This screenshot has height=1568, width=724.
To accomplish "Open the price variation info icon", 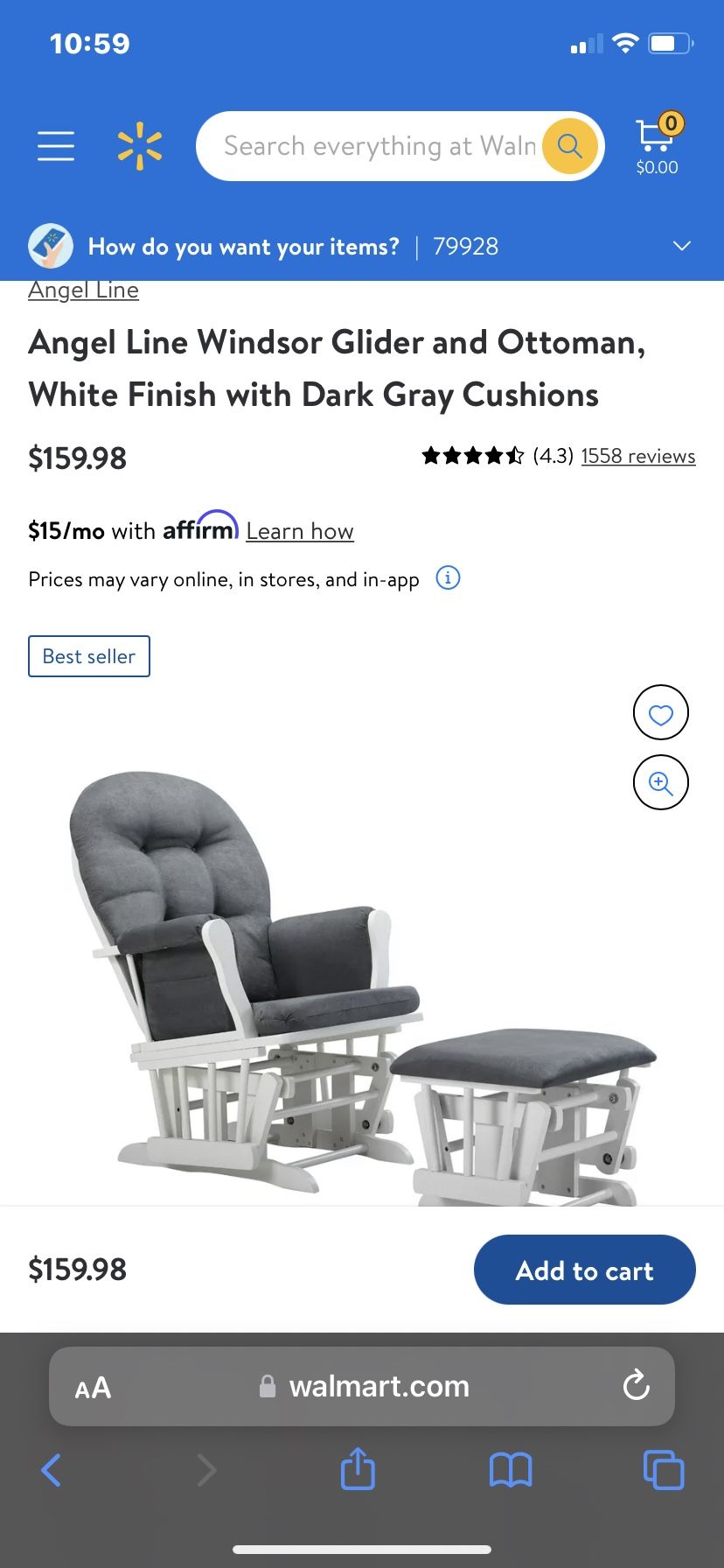I will pos(448,578).
